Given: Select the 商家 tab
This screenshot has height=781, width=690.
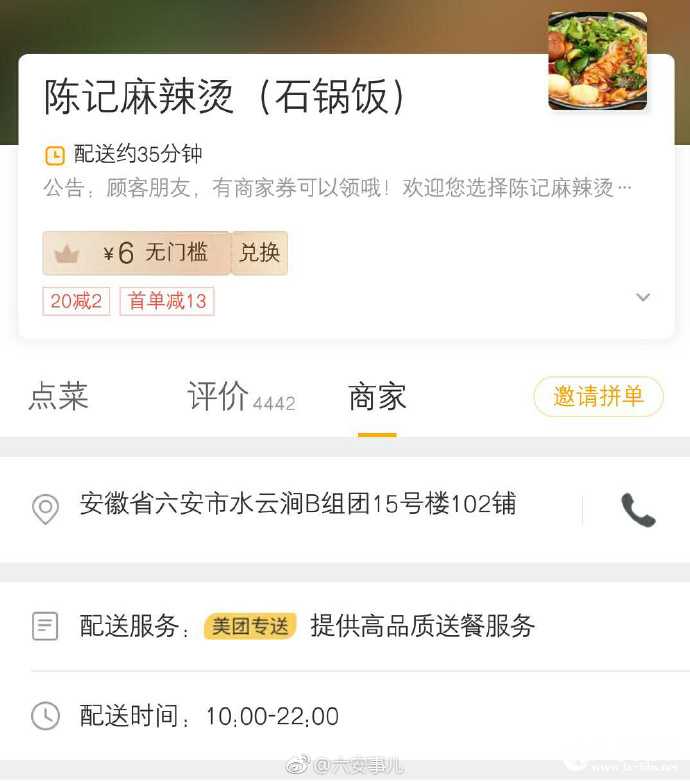Looking at the screenshot, I should point(377,397).
